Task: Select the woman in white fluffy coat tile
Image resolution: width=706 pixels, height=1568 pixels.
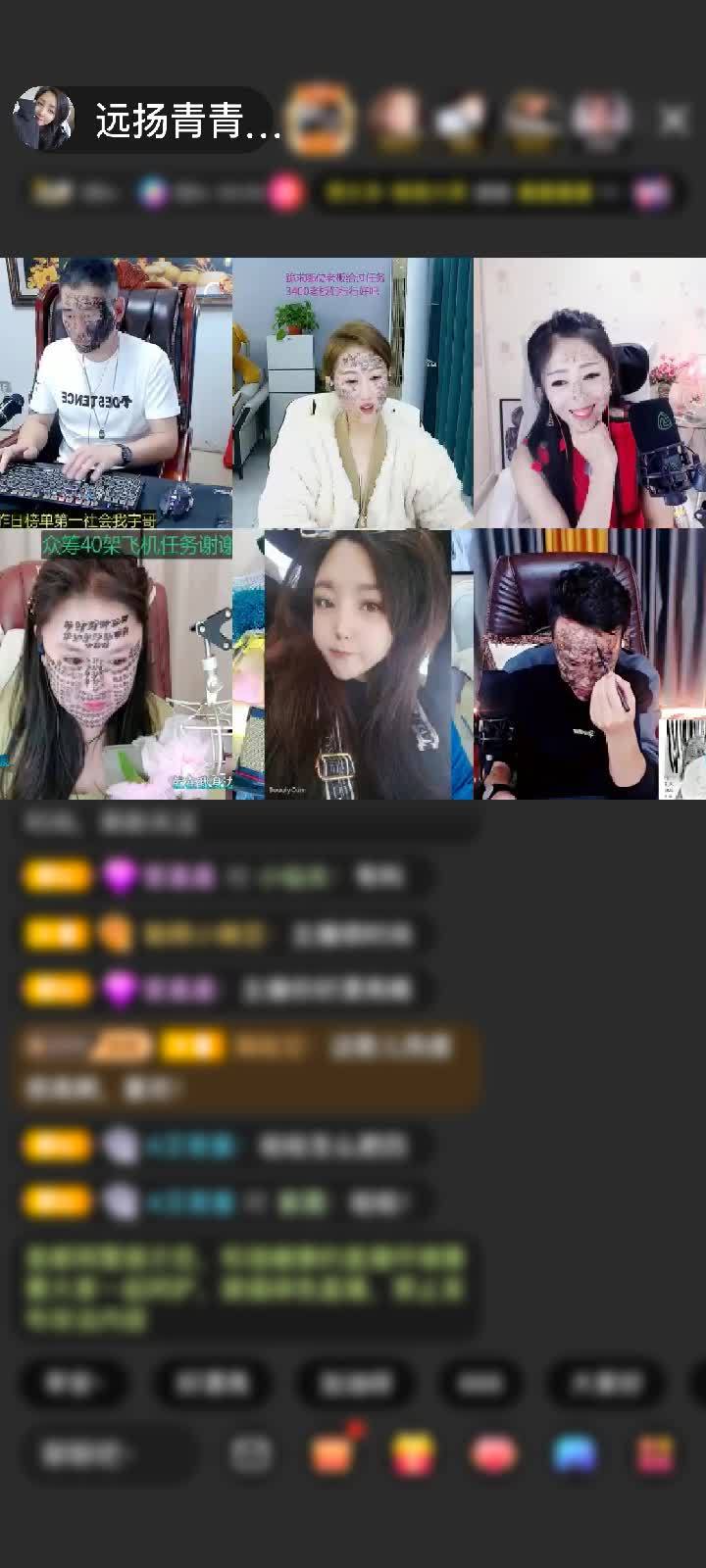Action: [353, 392]
